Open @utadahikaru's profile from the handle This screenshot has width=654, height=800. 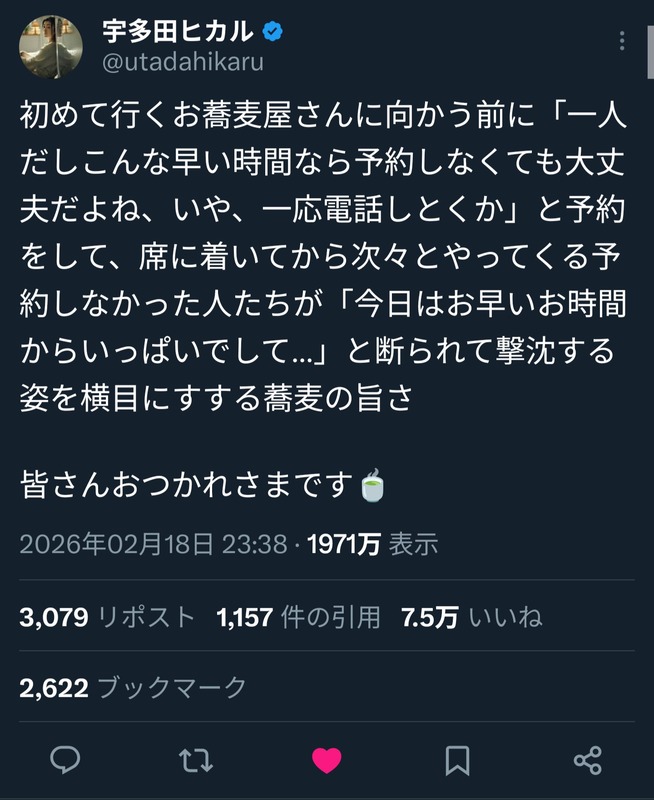point(183,62)
